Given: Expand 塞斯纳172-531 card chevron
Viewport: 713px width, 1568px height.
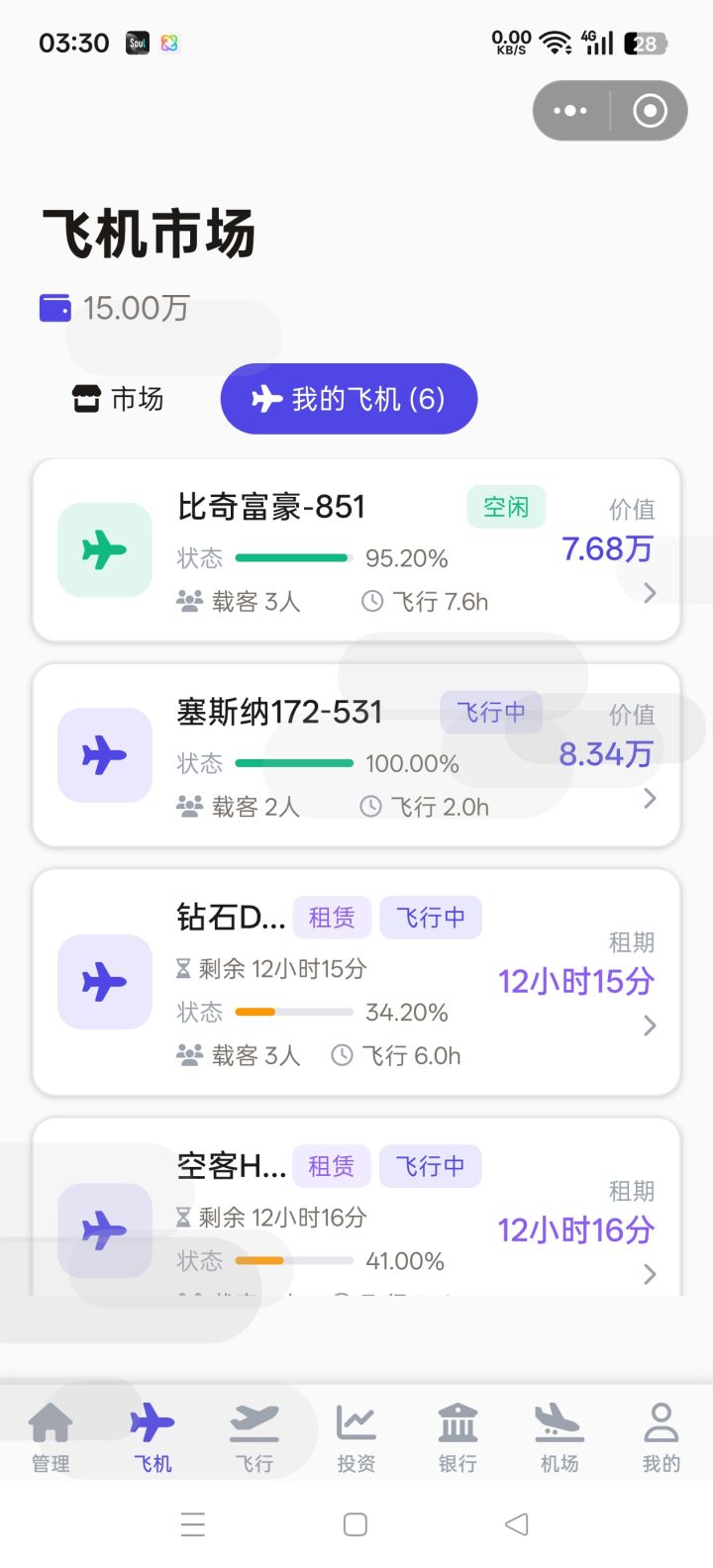Looking at the screenshot, I should click(650, 799).
